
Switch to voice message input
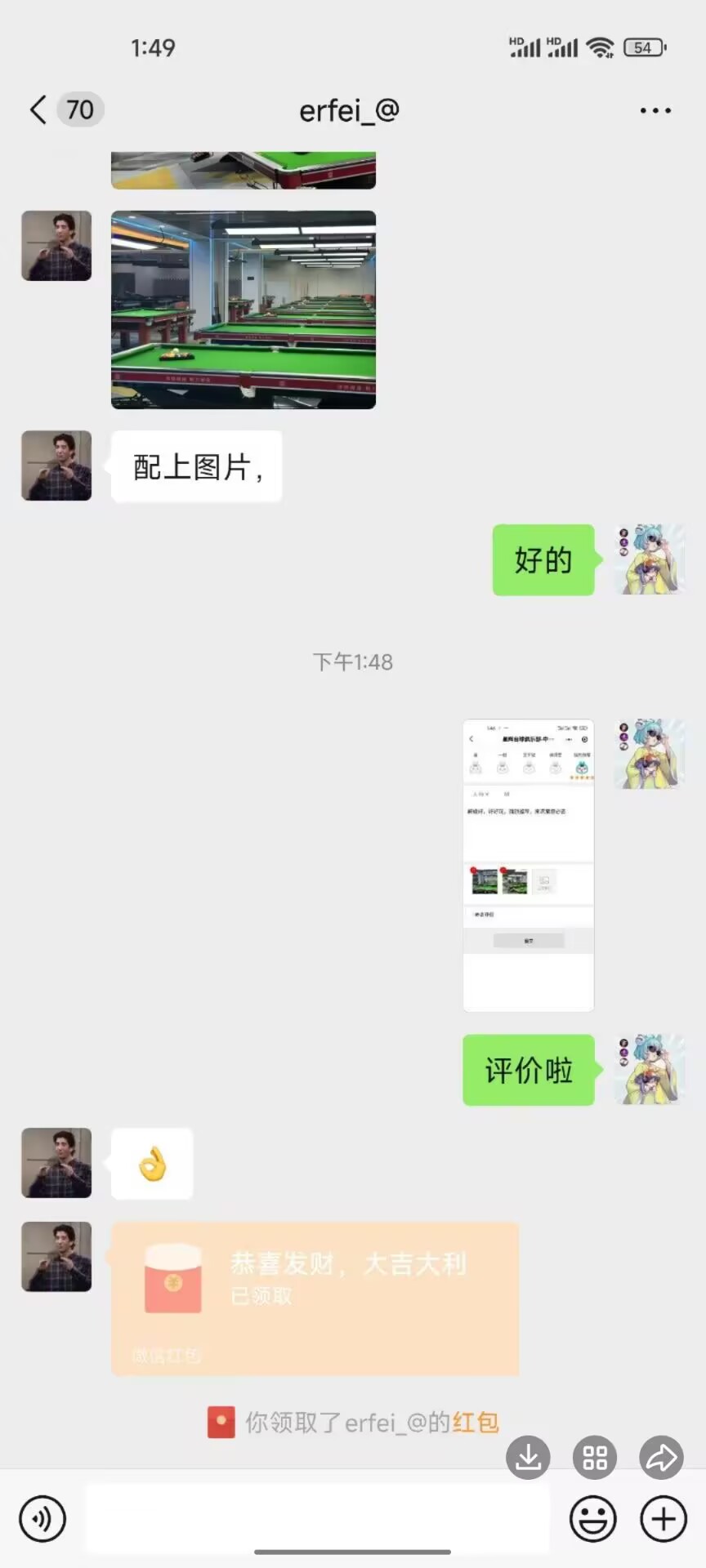42,1519
